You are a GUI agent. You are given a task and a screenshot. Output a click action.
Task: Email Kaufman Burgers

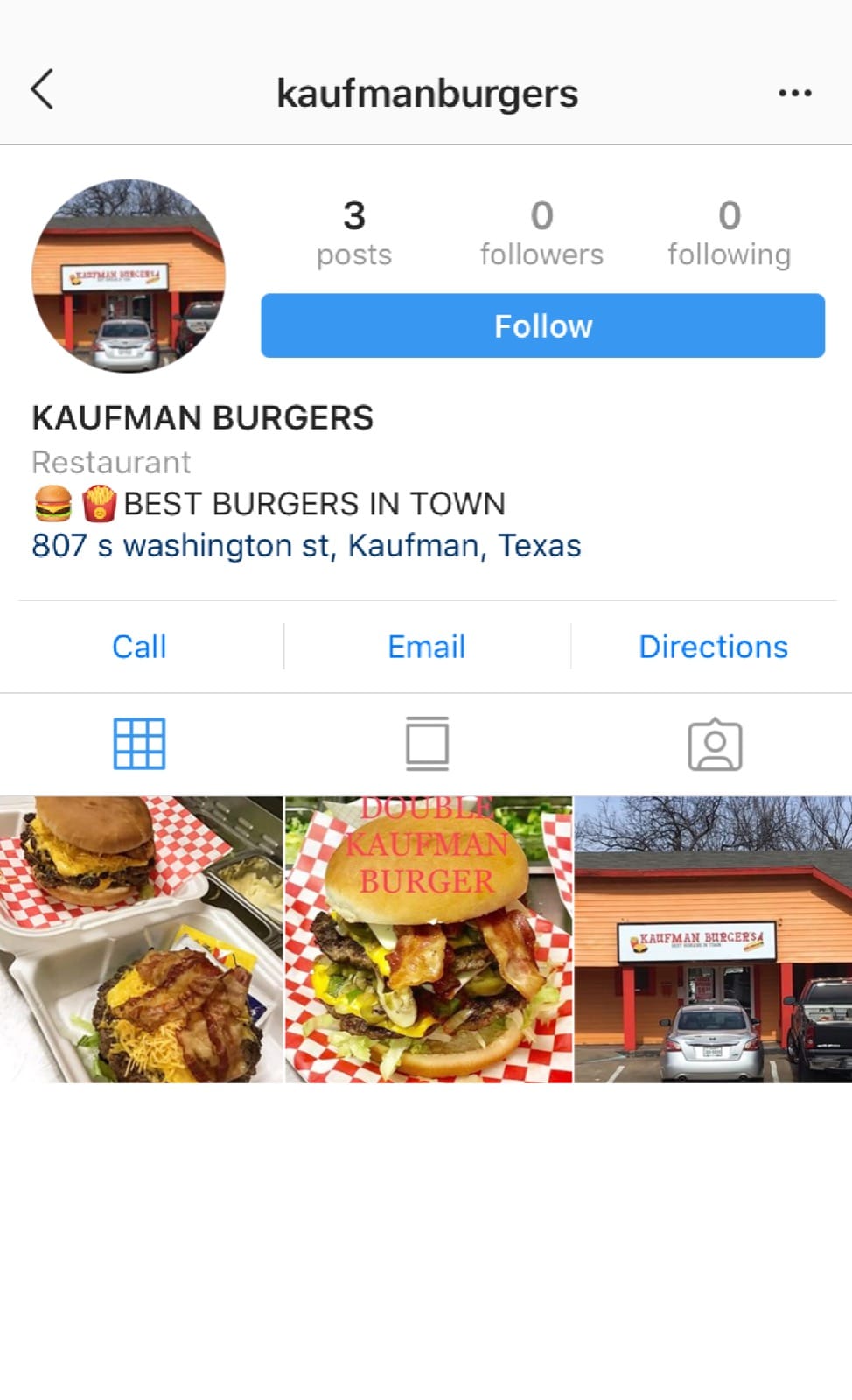click(426, 647)
